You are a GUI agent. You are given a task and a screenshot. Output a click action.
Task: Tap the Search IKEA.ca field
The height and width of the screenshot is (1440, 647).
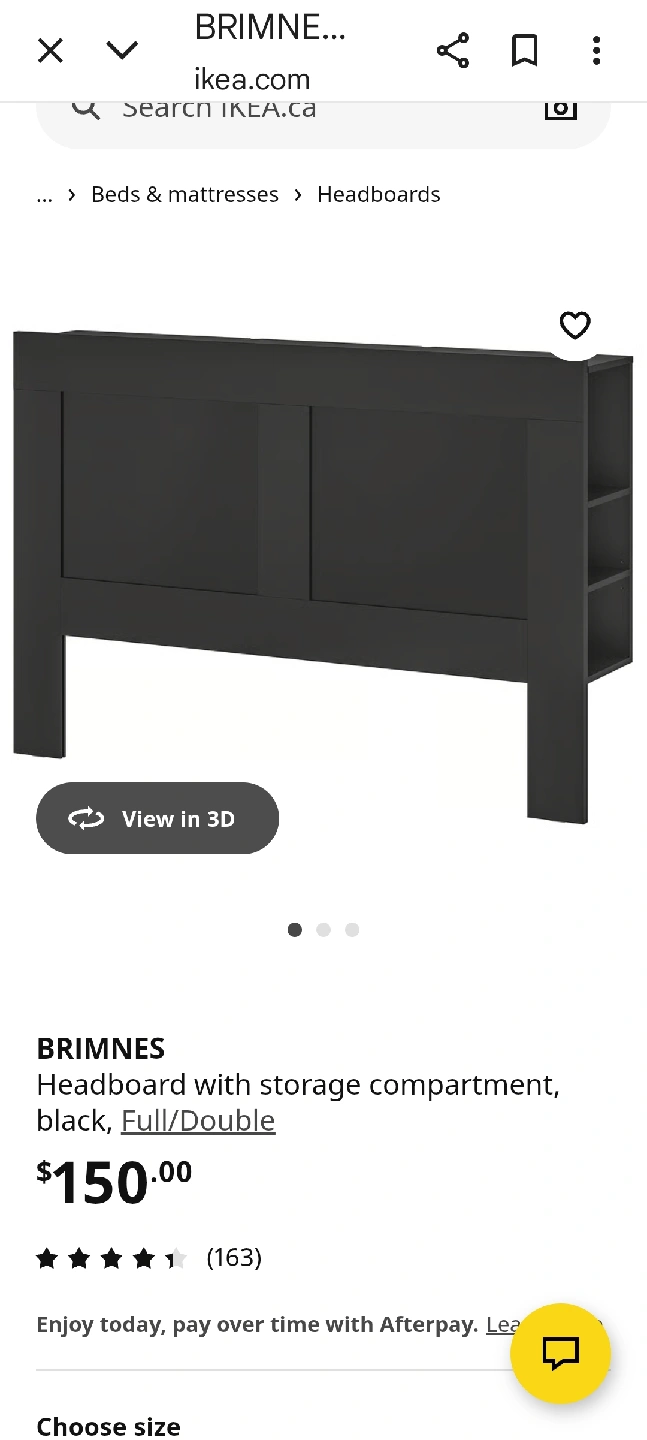point(300,110)
